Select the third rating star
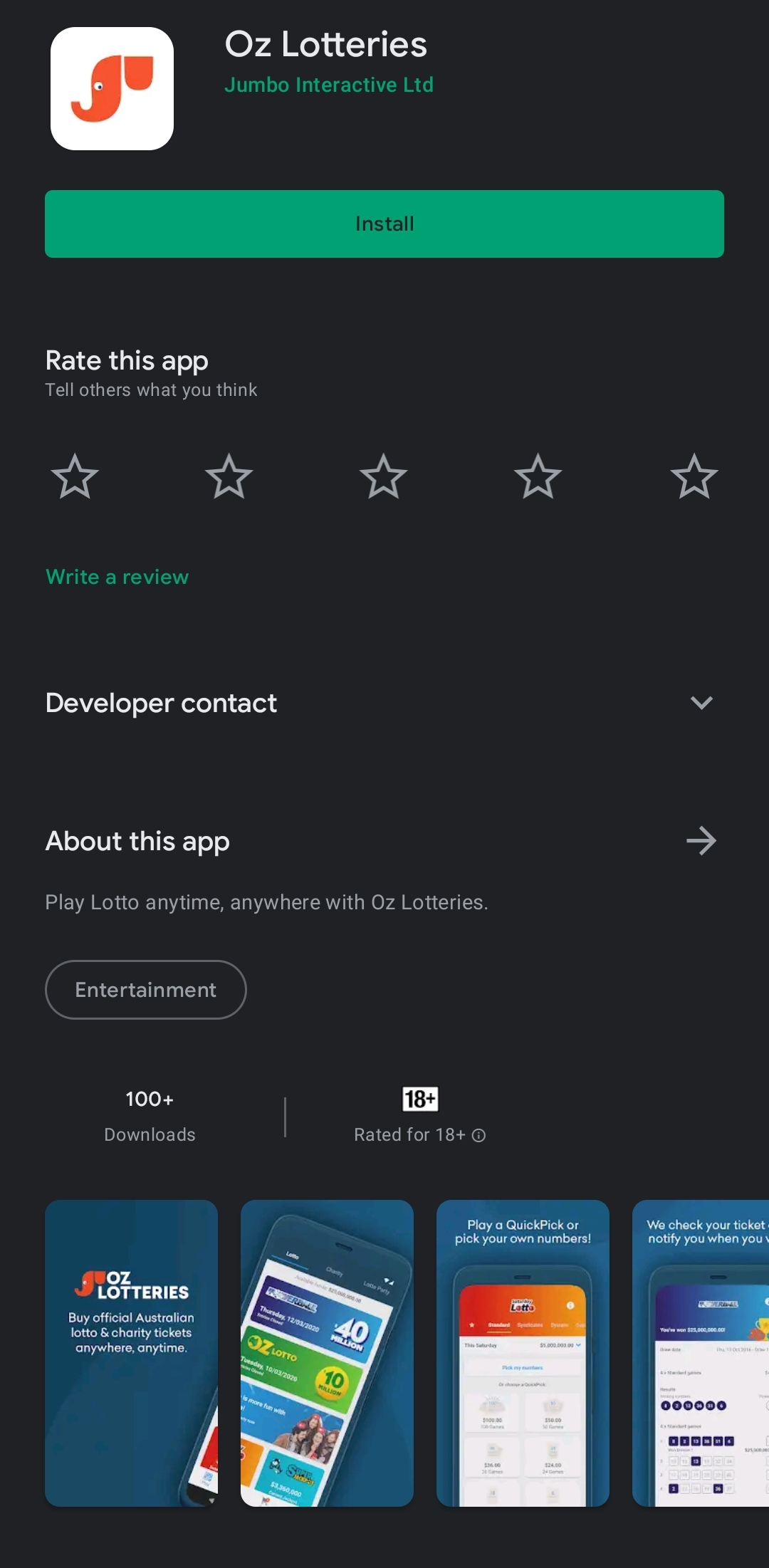The width and height of the screenshot is (769, 1568). click(384, 476)
